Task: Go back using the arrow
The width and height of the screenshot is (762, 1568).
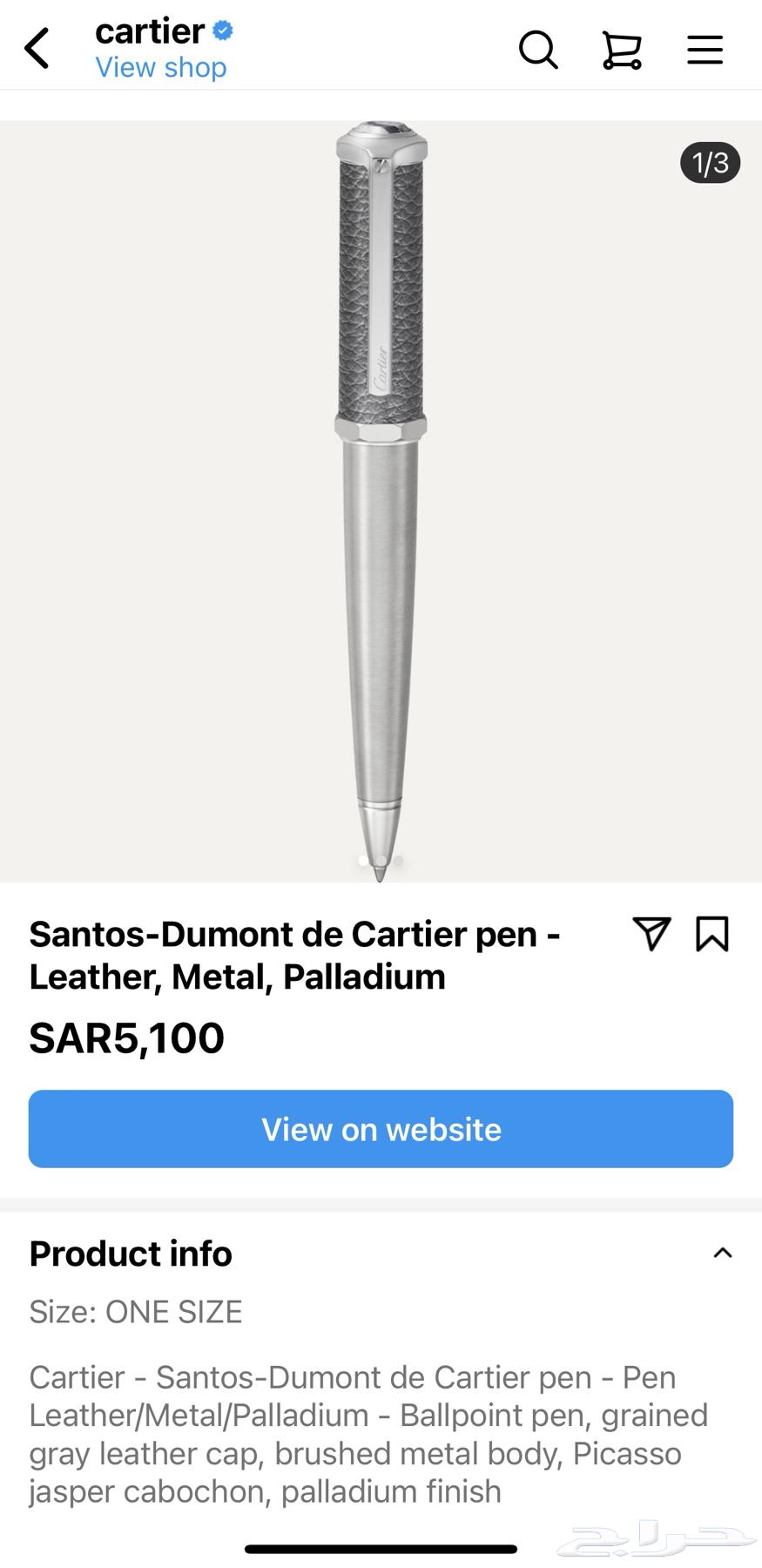Action: 37,48
